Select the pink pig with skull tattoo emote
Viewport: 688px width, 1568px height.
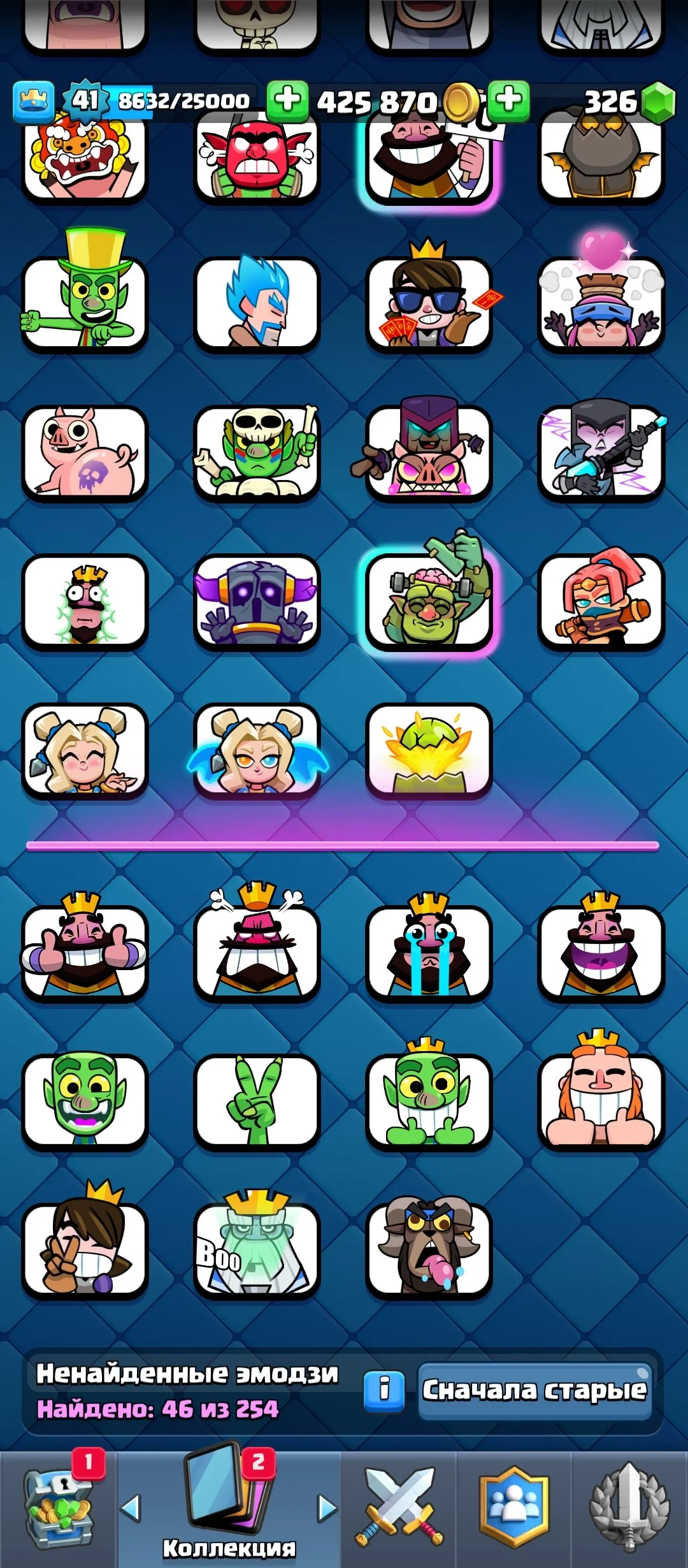[85, 451]
